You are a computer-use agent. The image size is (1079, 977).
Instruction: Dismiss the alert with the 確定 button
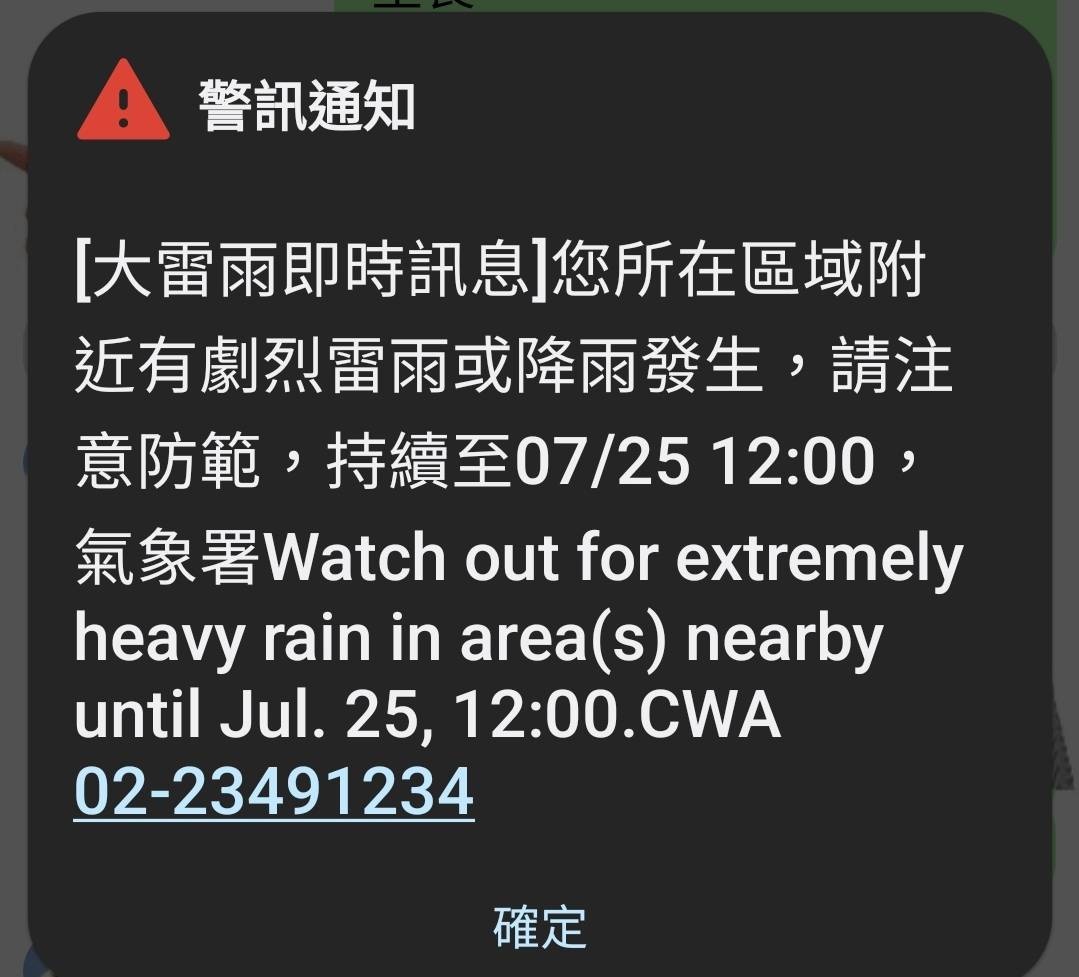coord(539,926)
